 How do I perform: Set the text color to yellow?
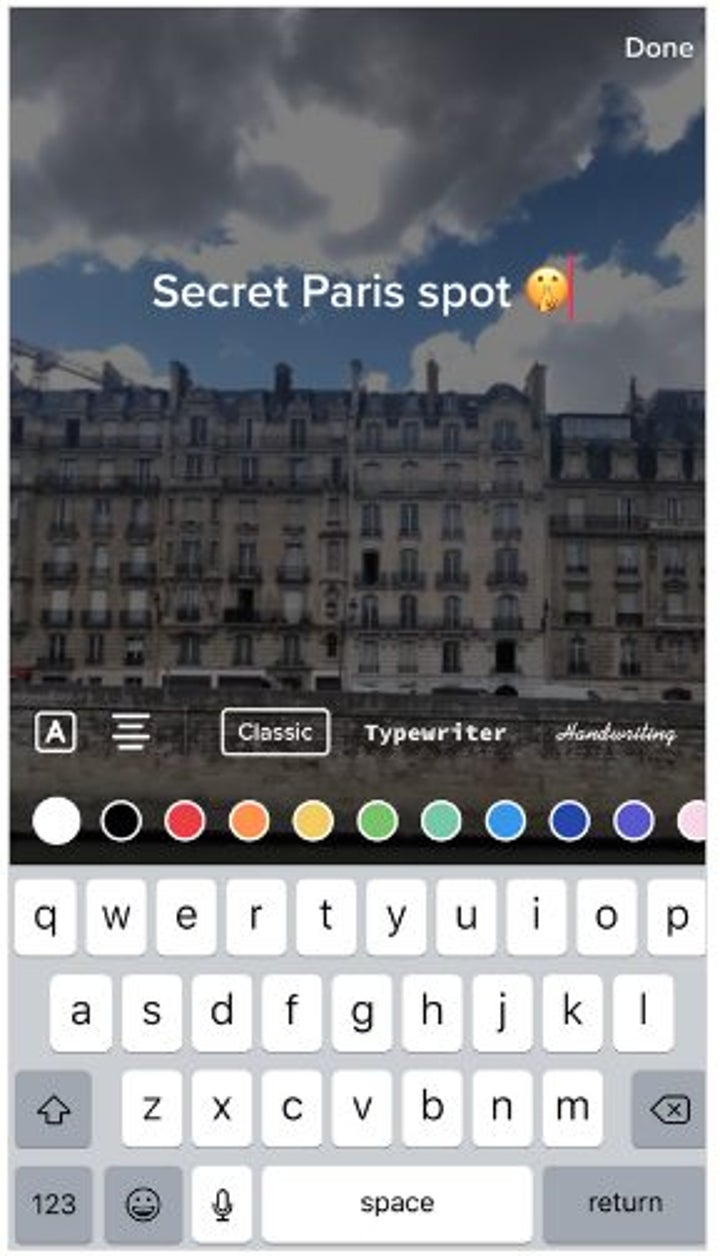coord(313,821)
